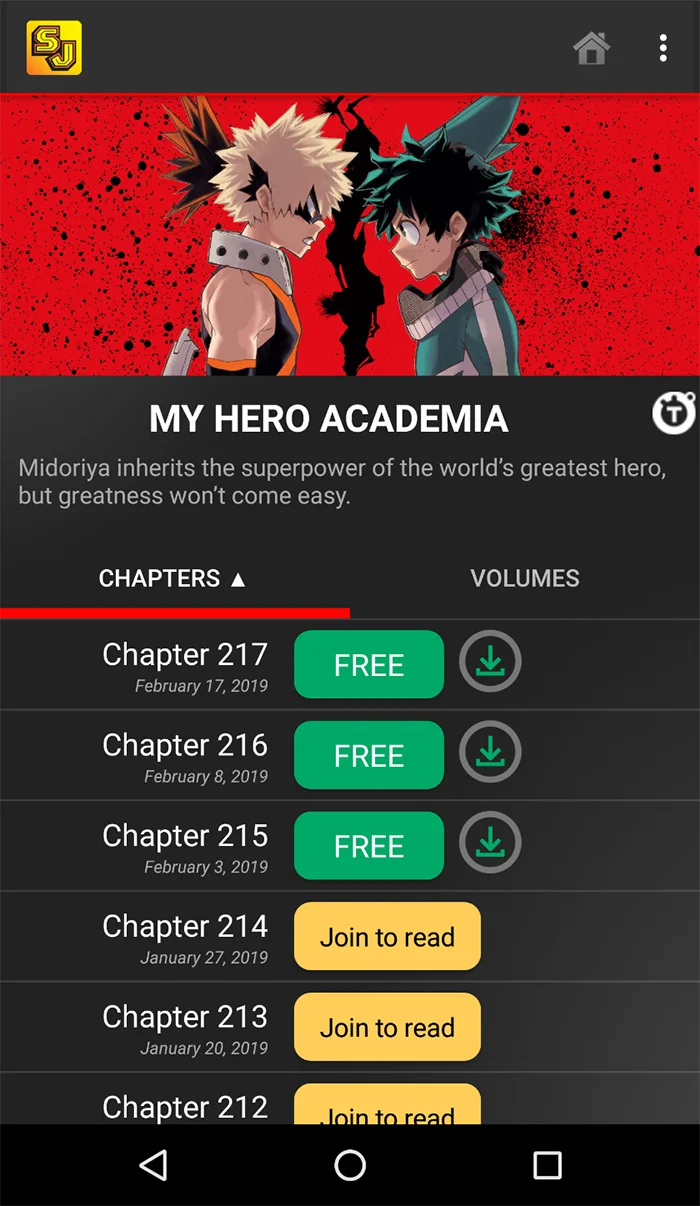The image size is (700, 1206).
Task: Open the overflow menu
Action: (x=663, y=47)
